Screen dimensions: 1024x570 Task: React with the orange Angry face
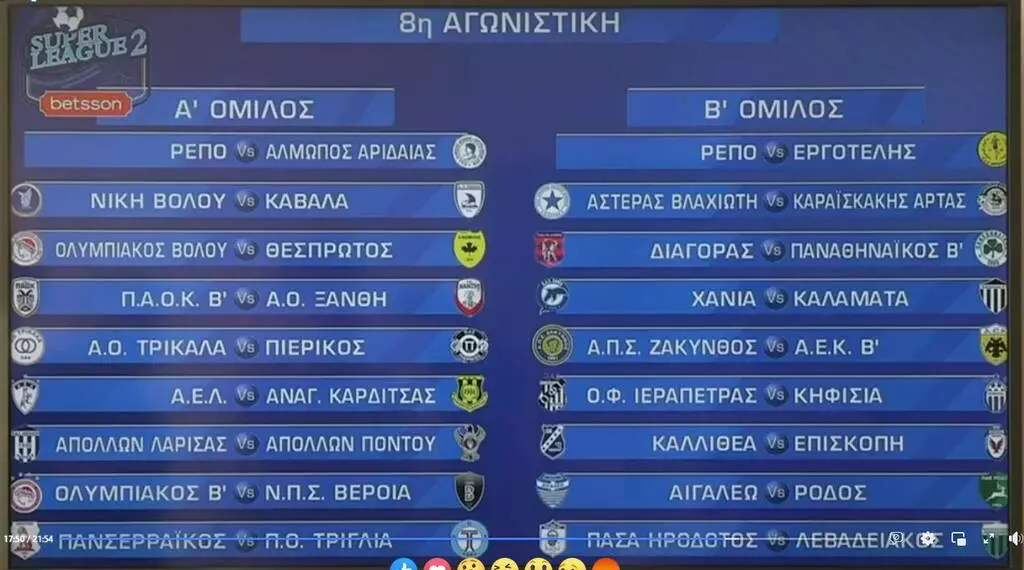[605, 566]
